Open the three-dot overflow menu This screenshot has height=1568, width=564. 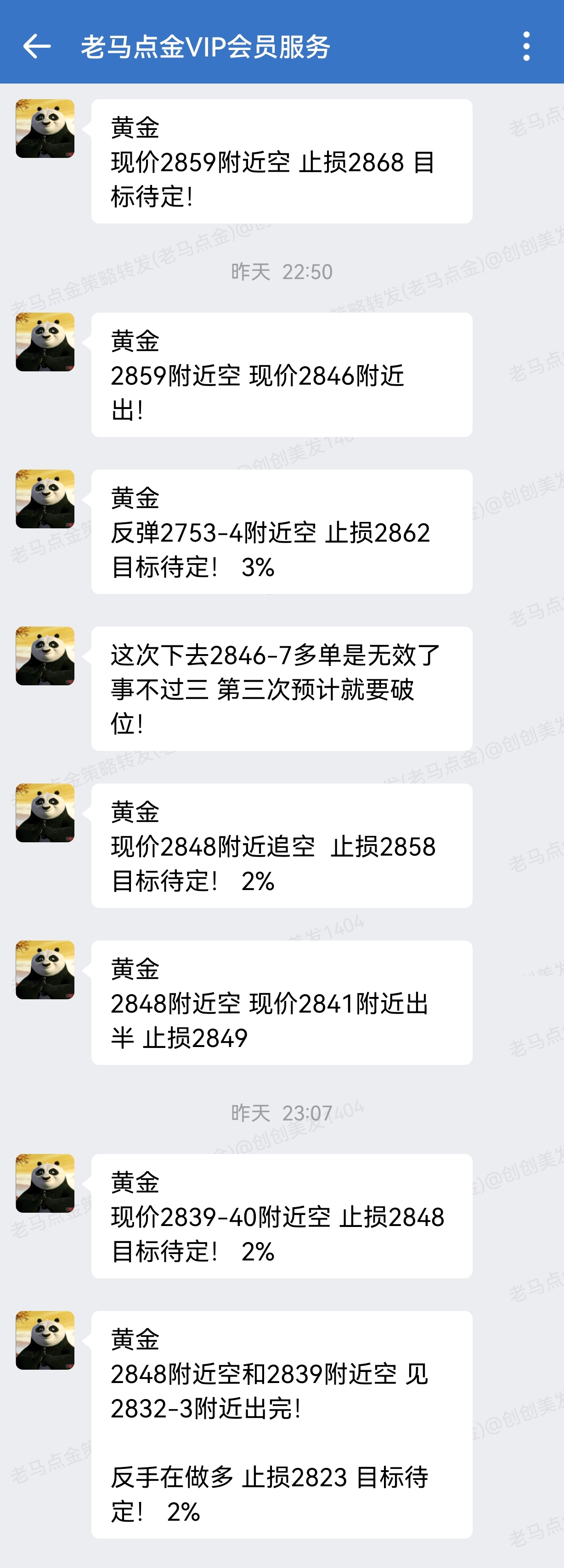click(526, 46)
